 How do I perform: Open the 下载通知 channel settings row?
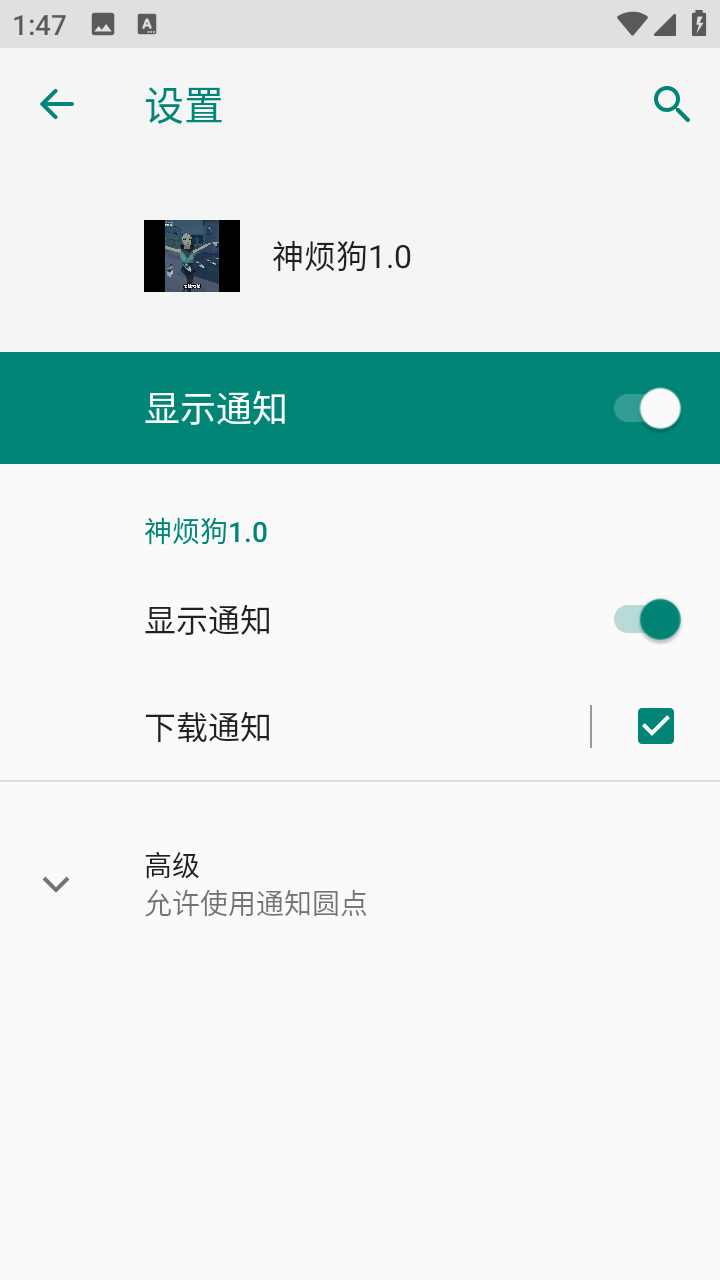coord(295,727)
